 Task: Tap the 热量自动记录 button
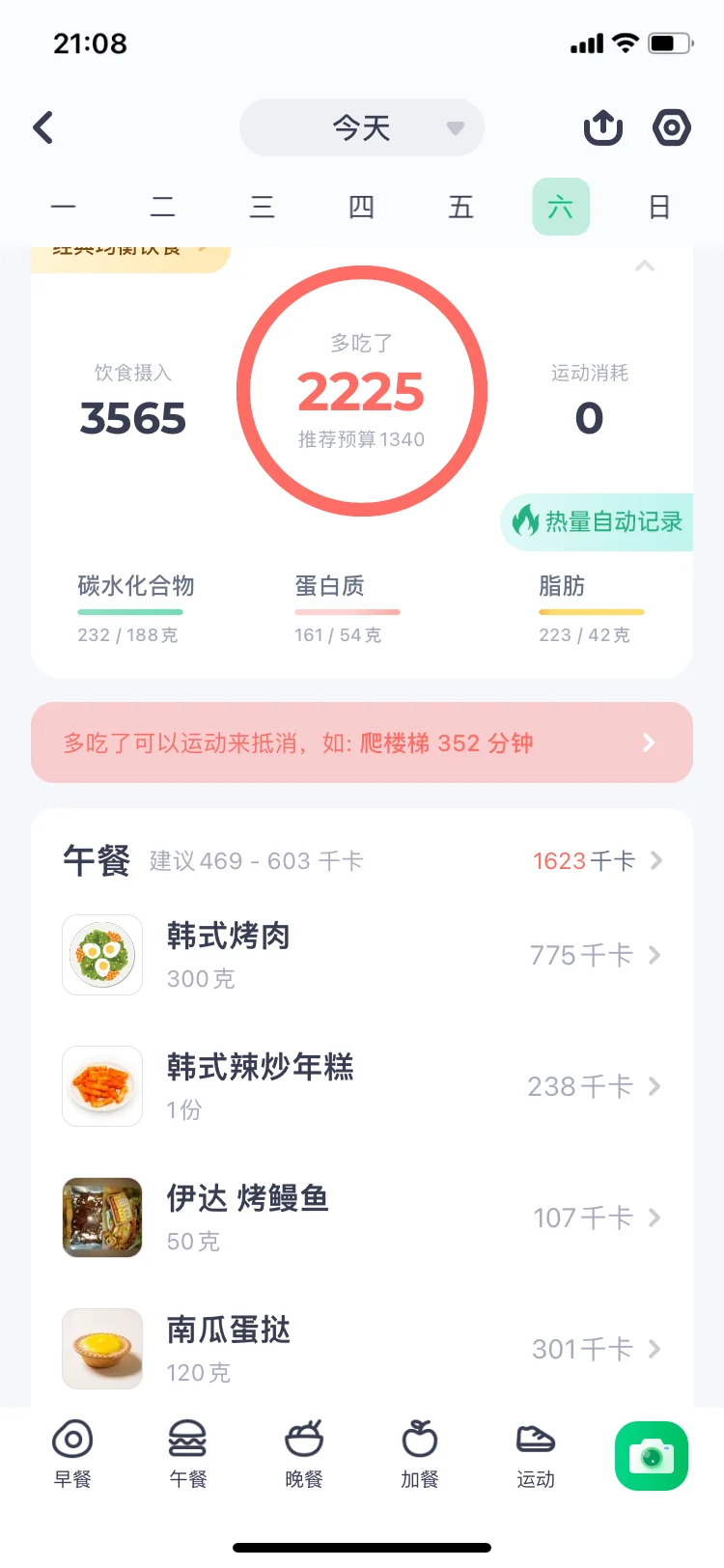[x=597, y=522]
